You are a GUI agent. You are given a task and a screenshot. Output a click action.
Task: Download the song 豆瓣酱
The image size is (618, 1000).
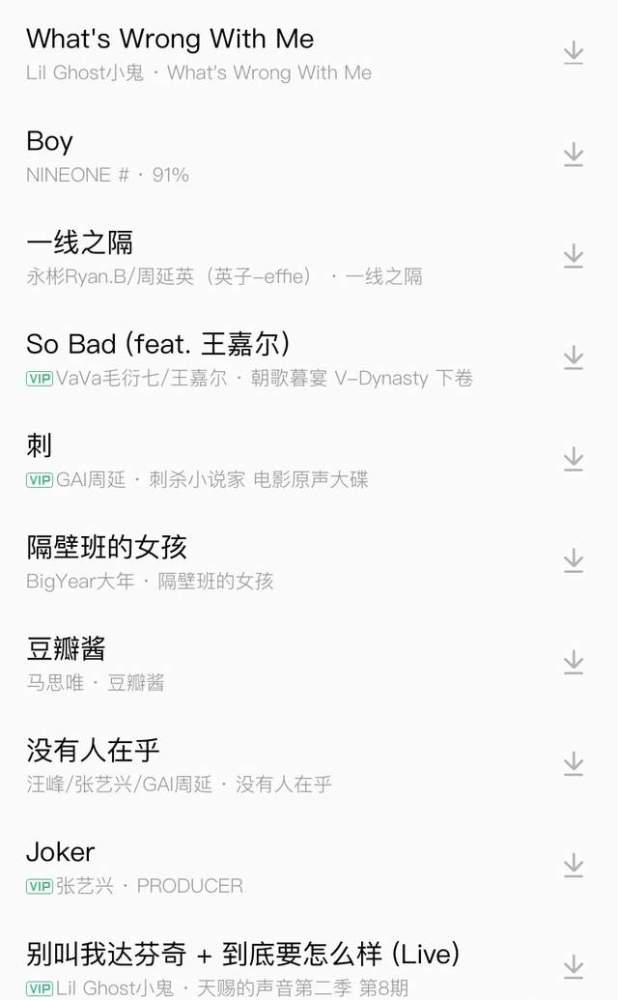click(x=573, y=662)
